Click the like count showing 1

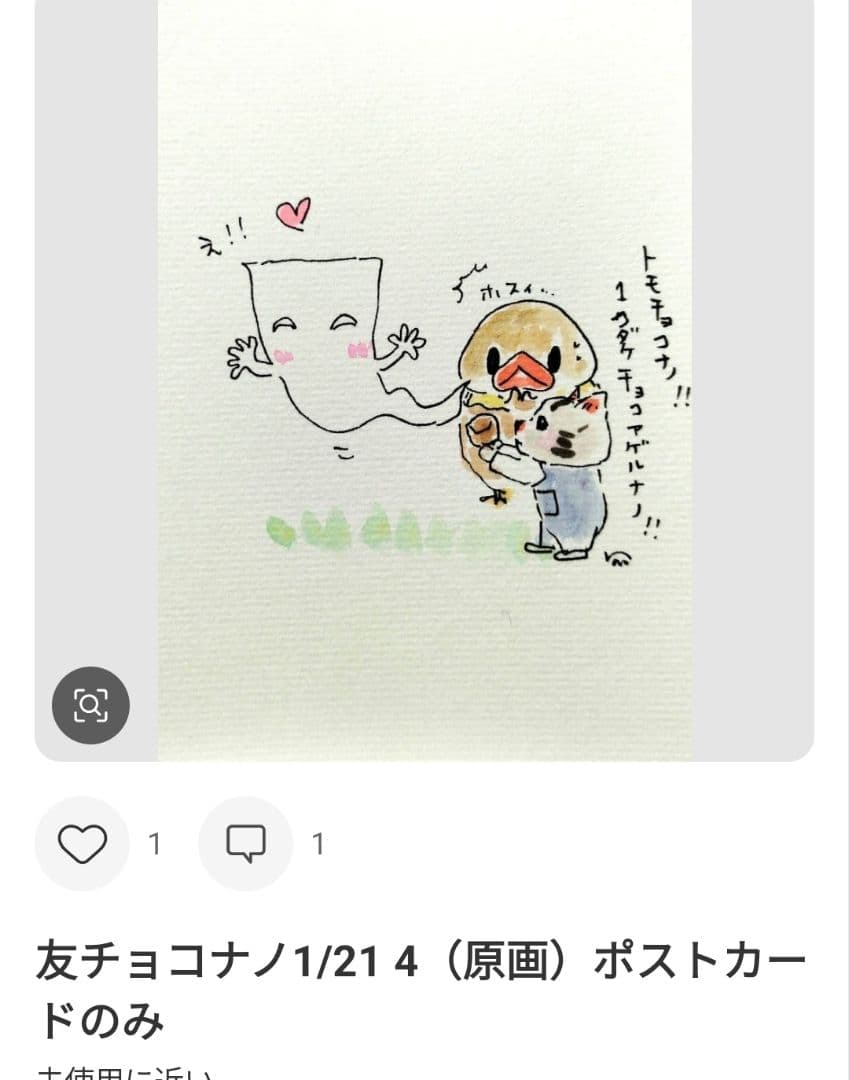[x=155, y=843]
